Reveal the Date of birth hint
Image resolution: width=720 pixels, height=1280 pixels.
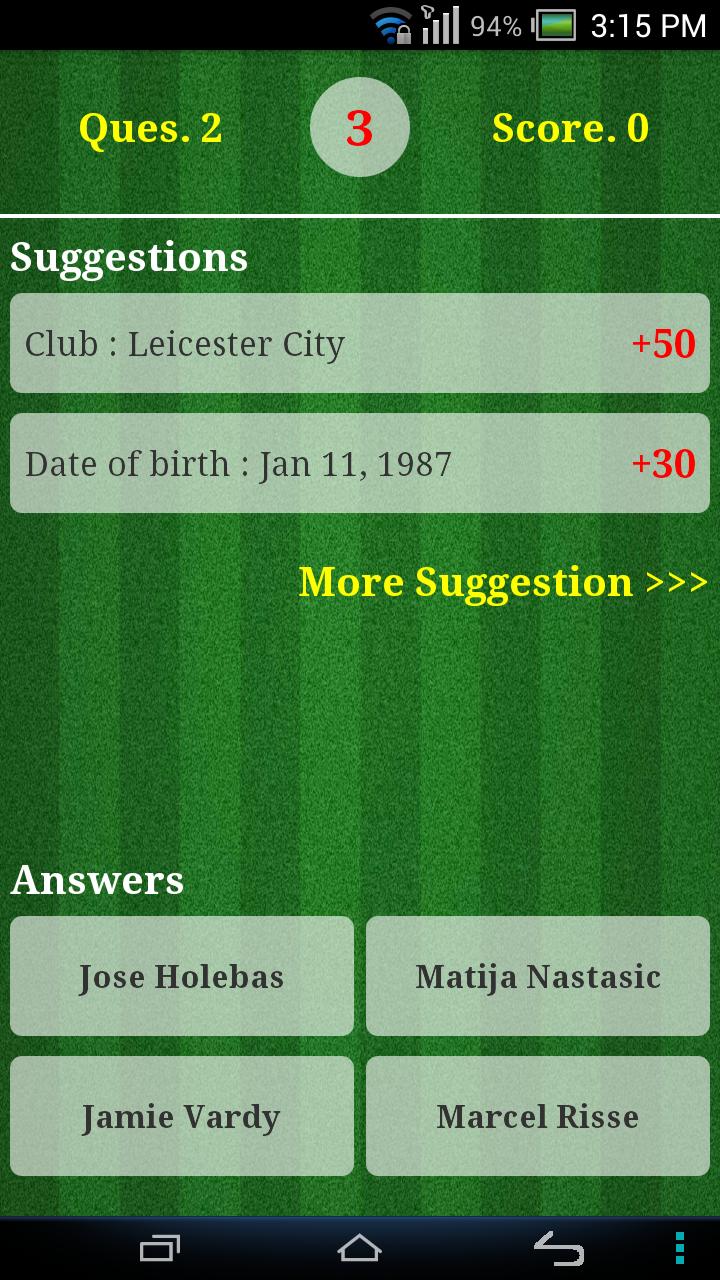pyautogui.click(x=359, y=463)
